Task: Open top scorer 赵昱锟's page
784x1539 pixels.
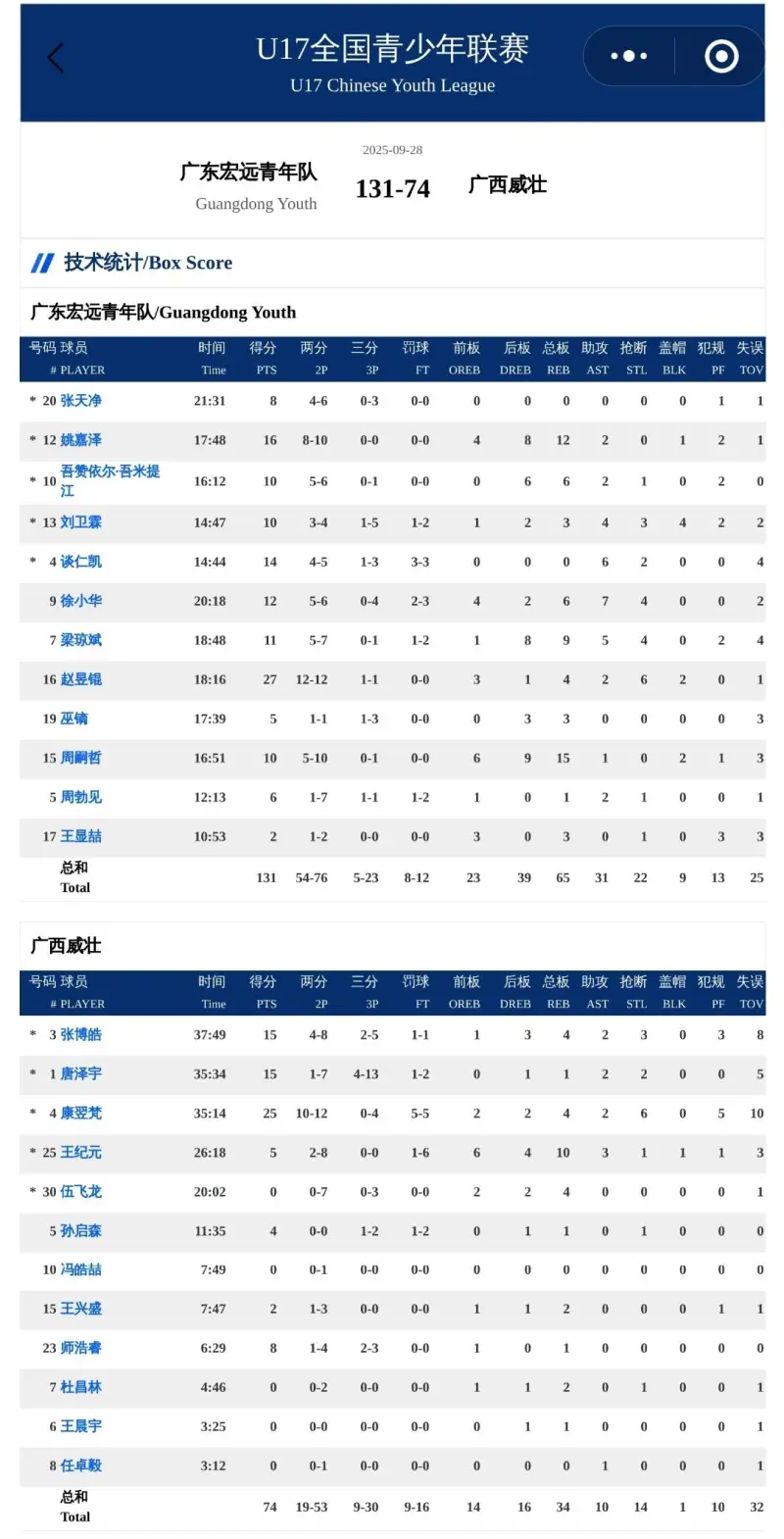Action: pos(80,679)
